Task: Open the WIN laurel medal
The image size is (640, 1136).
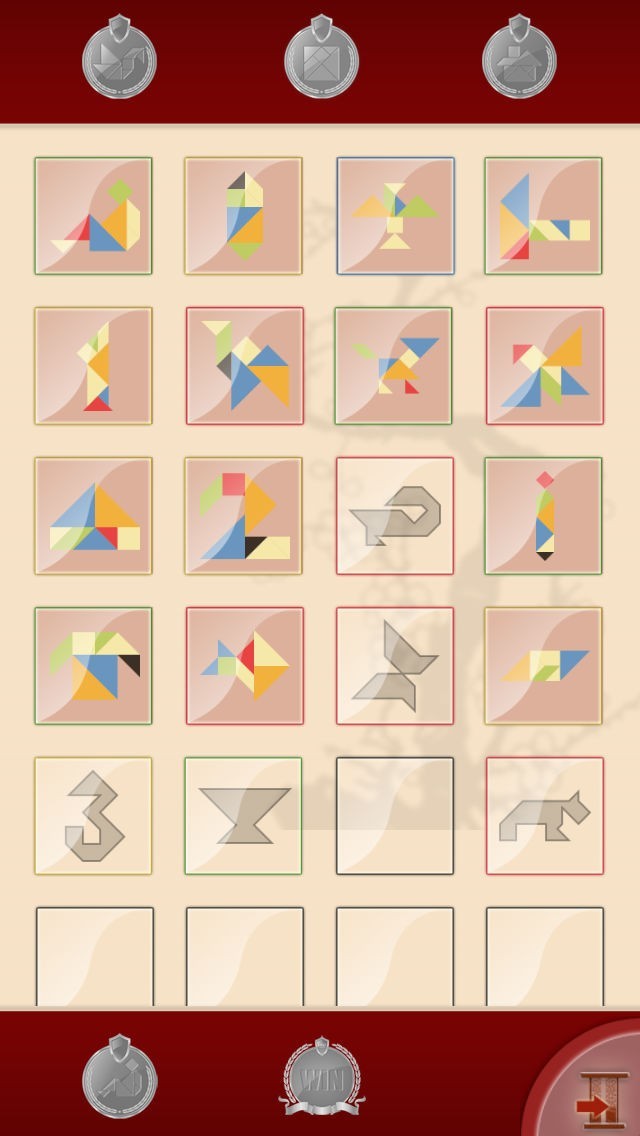Action: 320,1077
